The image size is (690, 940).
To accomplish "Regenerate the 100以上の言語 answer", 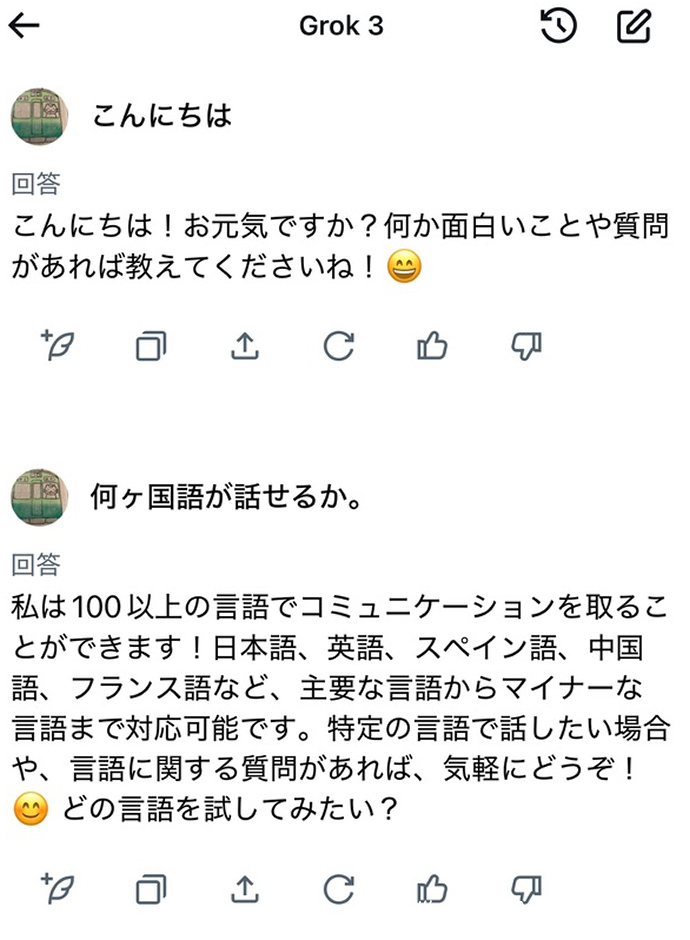I will (x=339, y=887).
